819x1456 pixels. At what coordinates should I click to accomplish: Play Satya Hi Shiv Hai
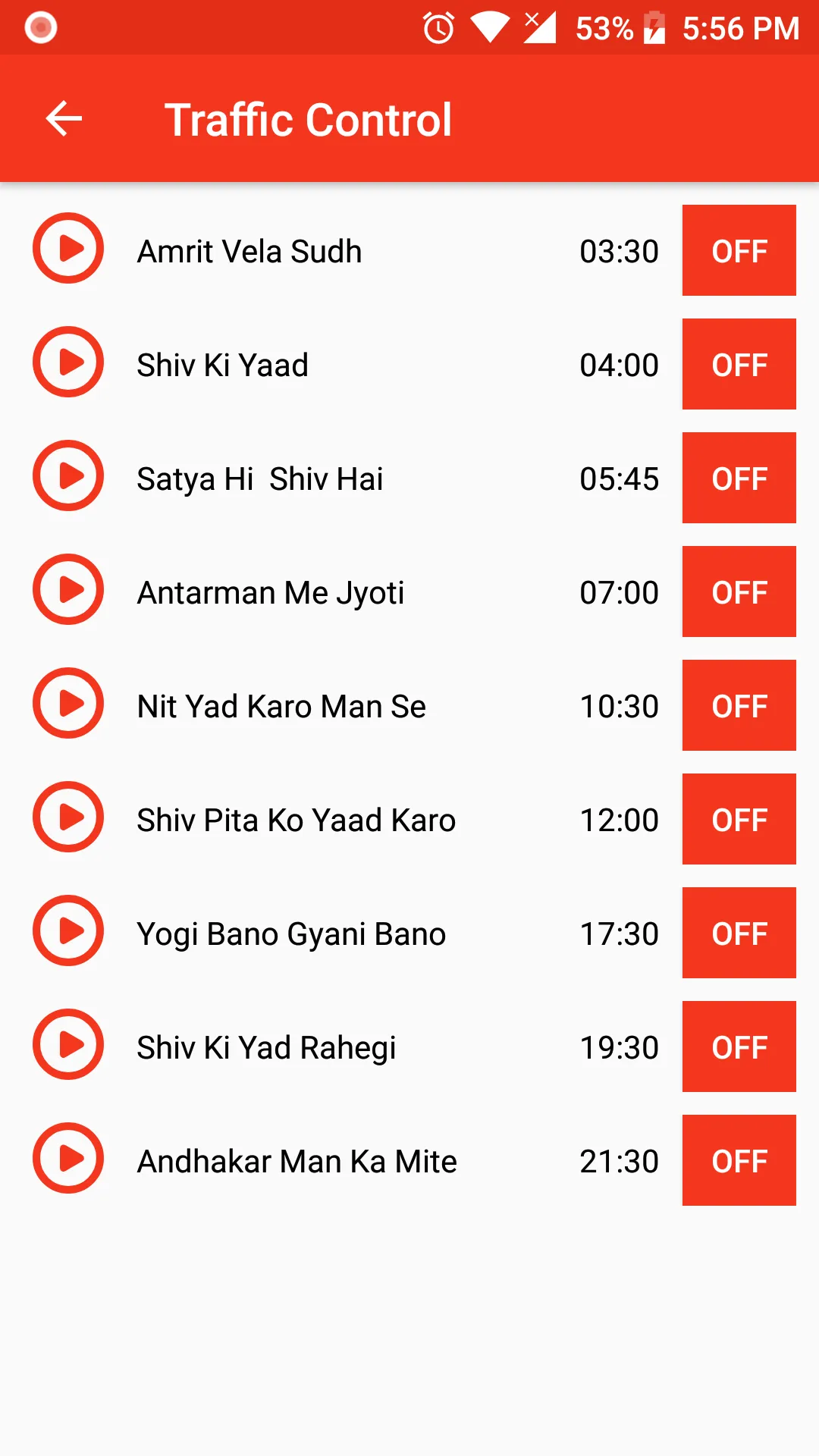pyautogui.click(x=68, y=475)
